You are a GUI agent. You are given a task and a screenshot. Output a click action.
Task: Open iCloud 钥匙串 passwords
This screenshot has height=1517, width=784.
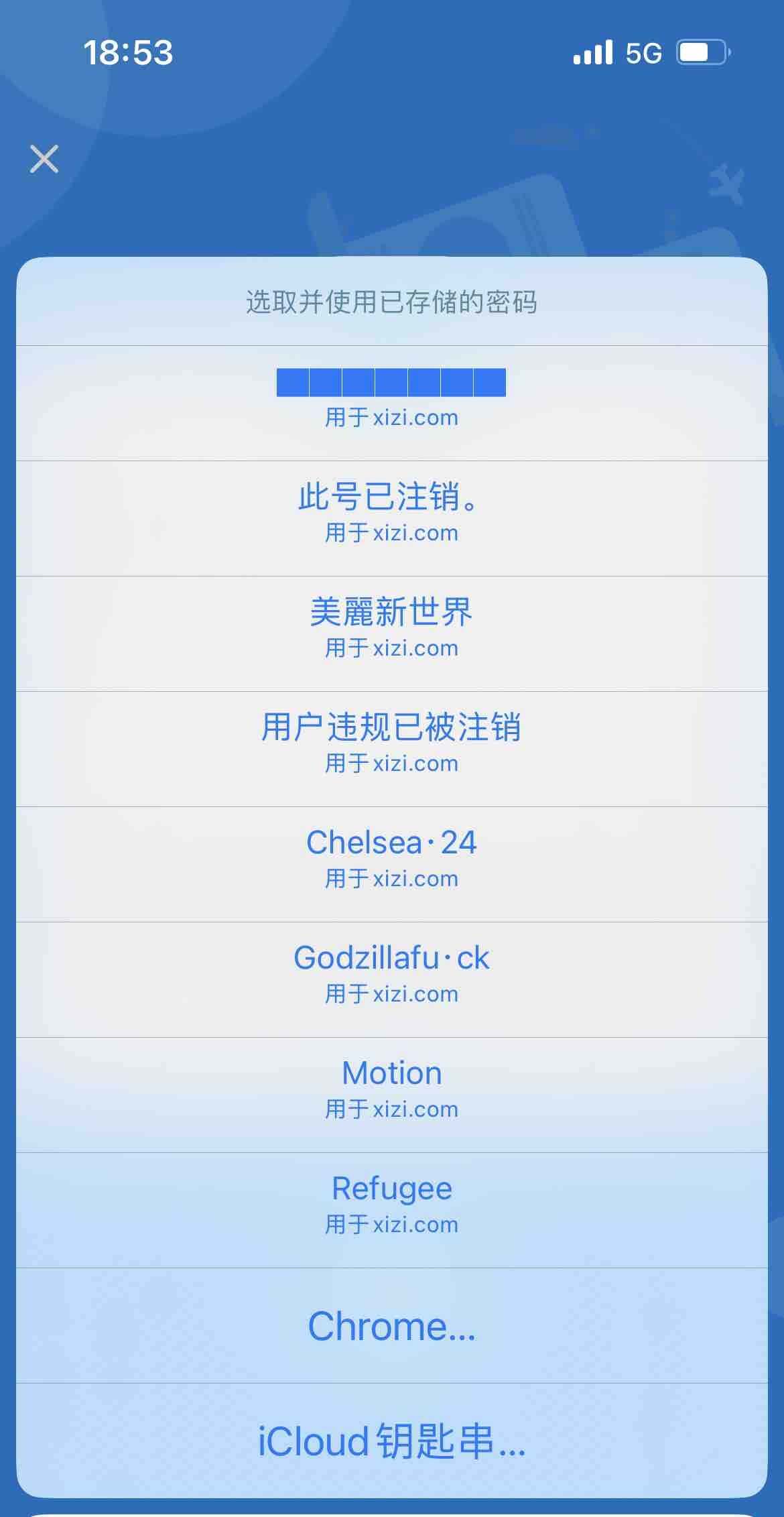coord(391,1441)
